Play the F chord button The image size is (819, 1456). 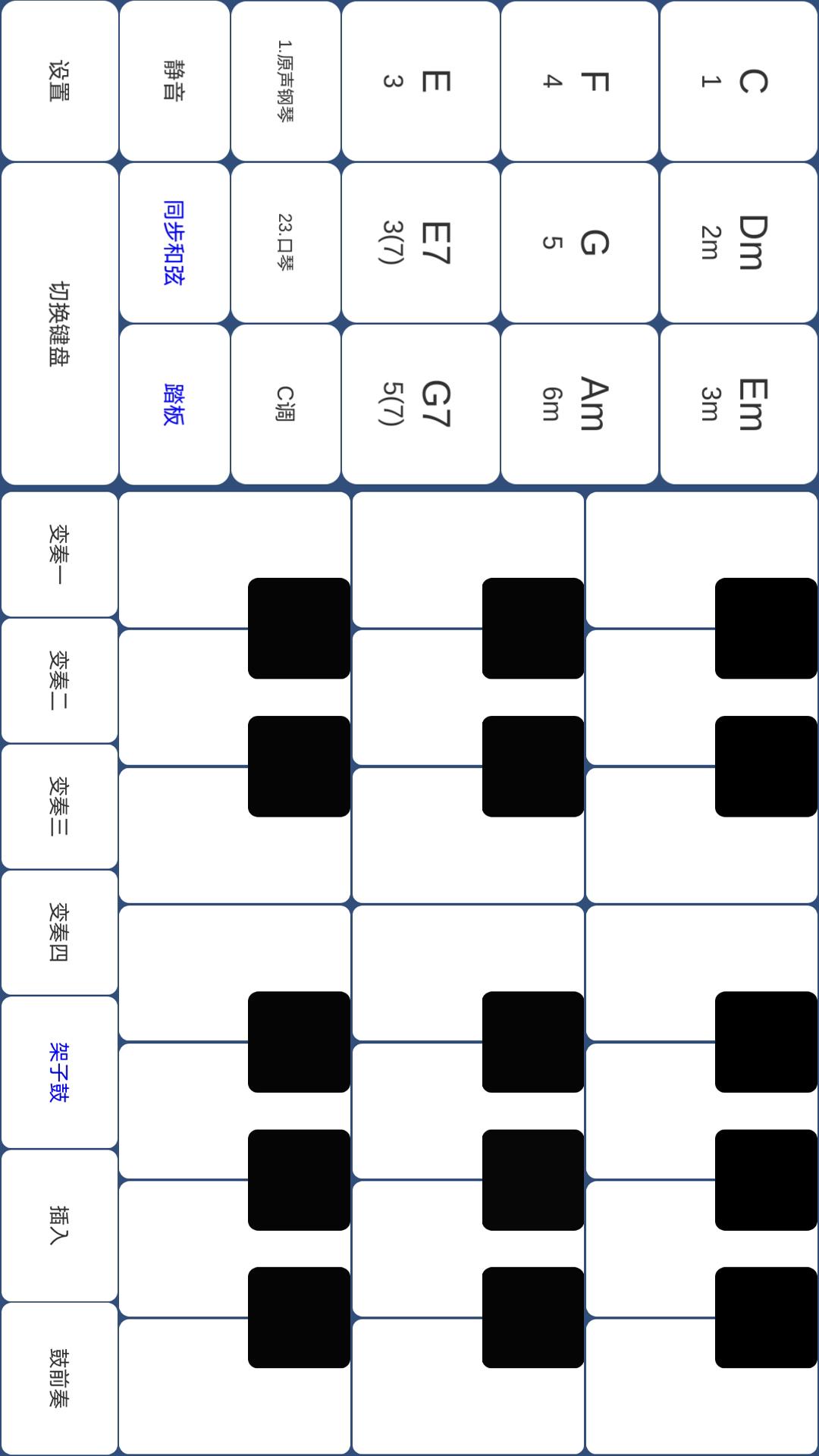[579, 81]
